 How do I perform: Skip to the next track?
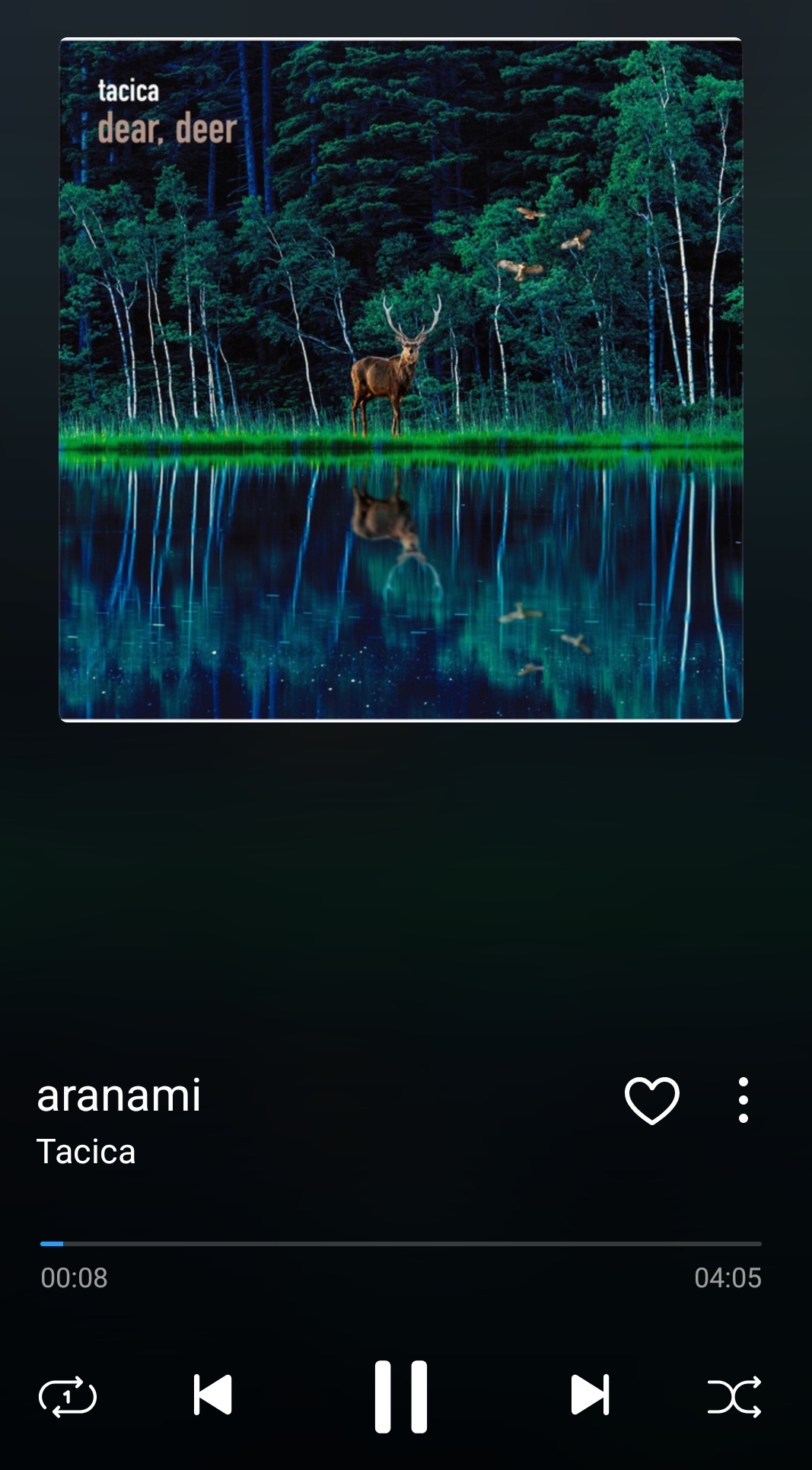click(x=590, y=1395)
